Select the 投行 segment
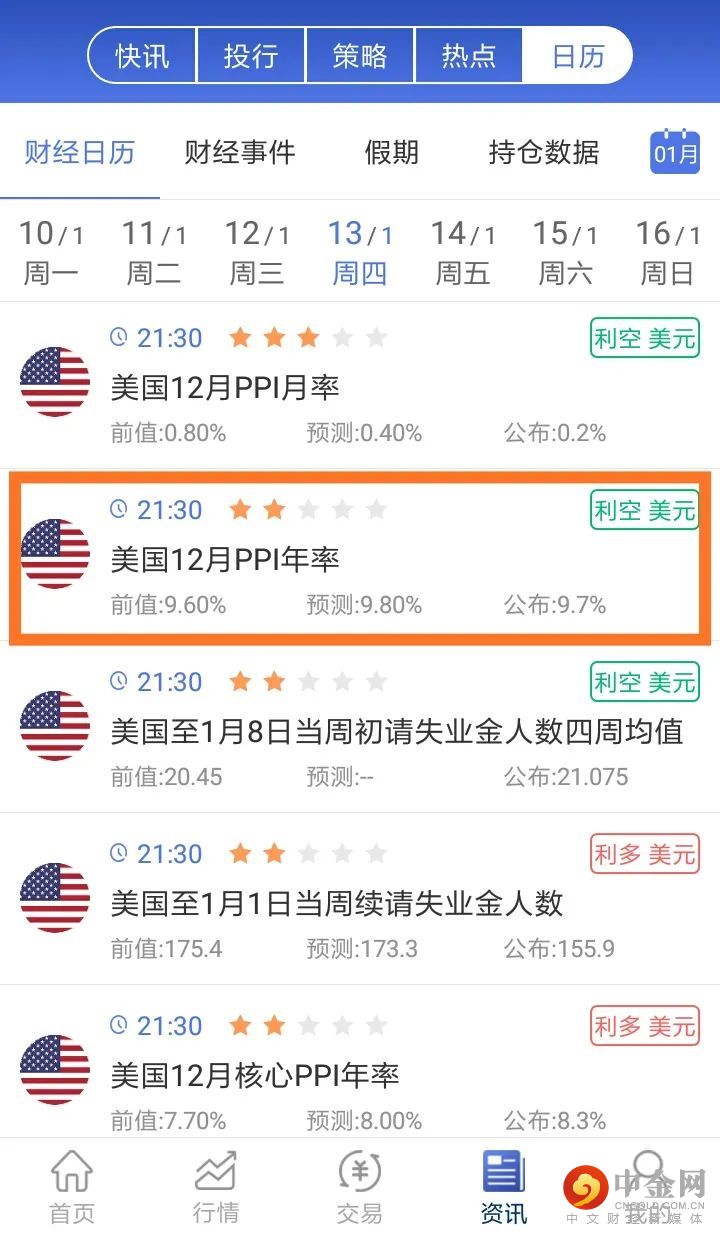The width and height of the screenshot is (720, 1237). click(251, 55)
